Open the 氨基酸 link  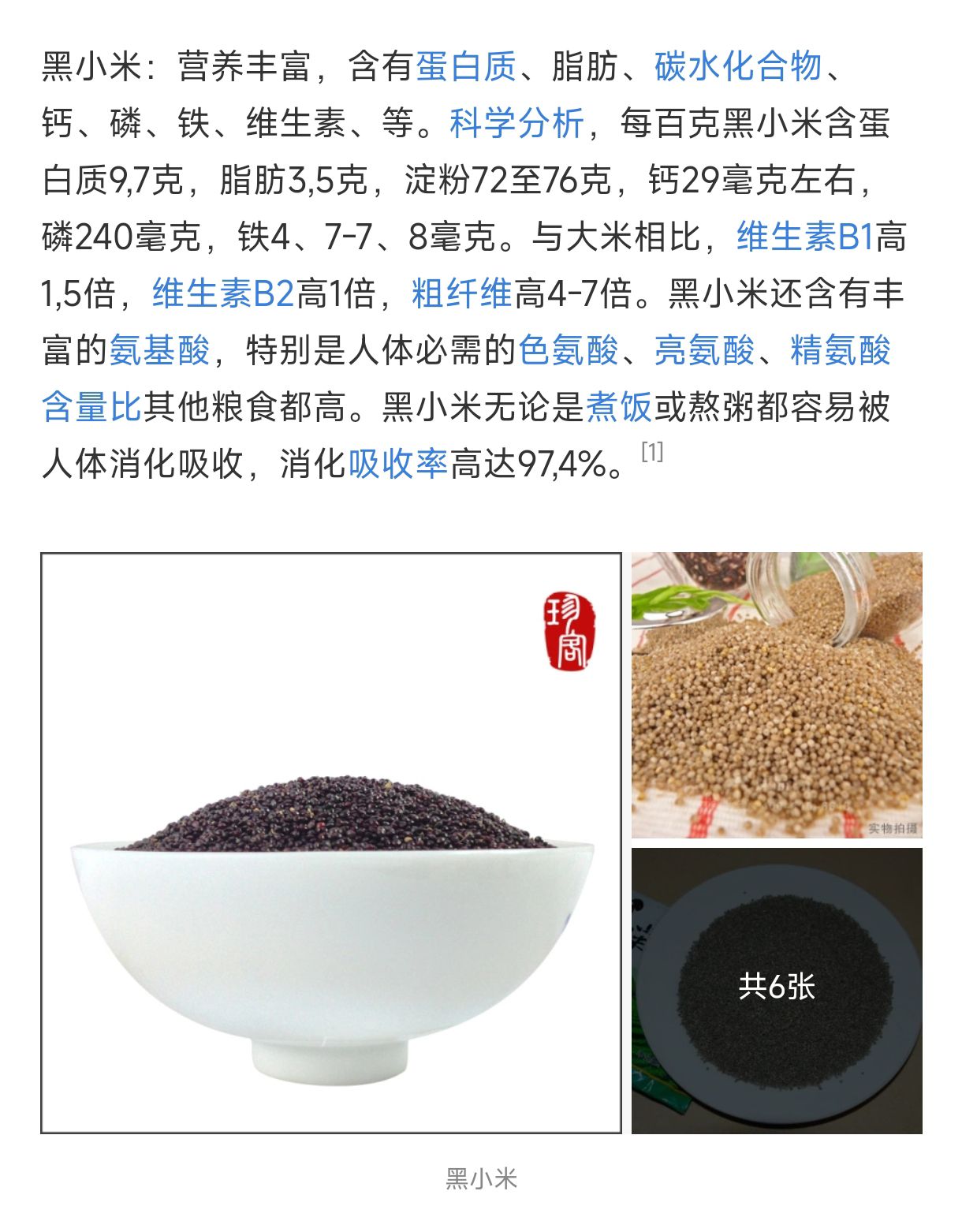pos(159,350)
